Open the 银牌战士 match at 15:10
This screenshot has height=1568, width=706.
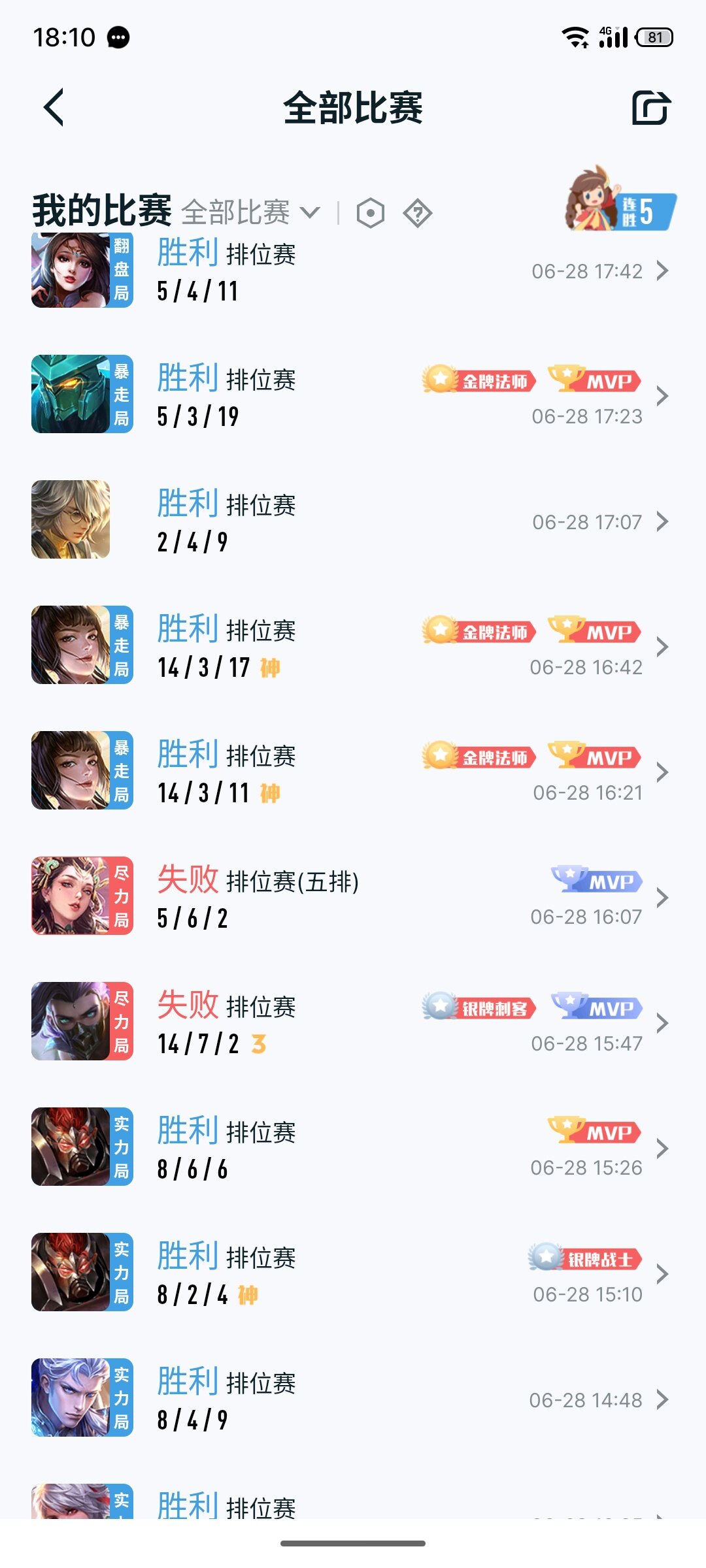pos(353,1274)
